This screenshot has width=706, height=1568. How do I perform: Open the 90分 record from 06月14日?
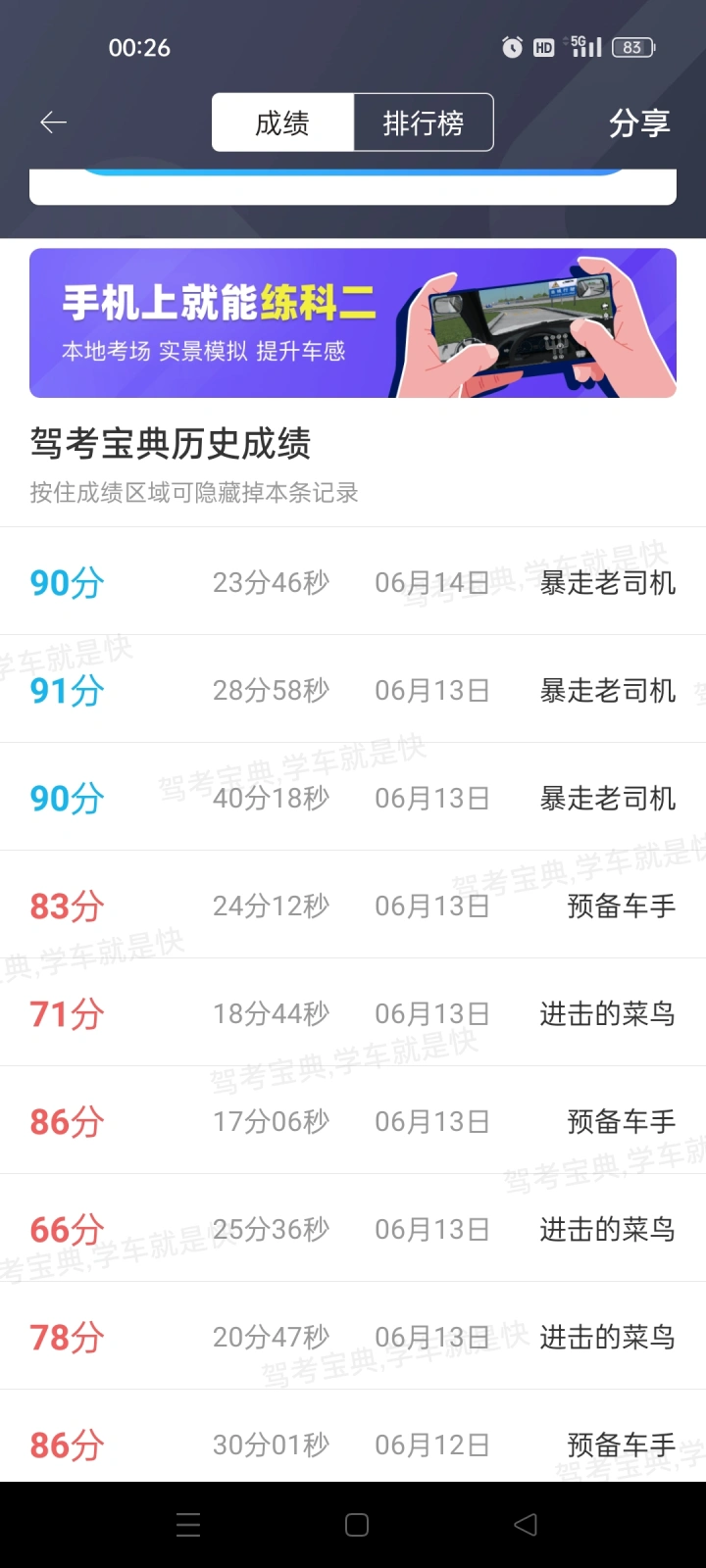(x=353, y=581)
